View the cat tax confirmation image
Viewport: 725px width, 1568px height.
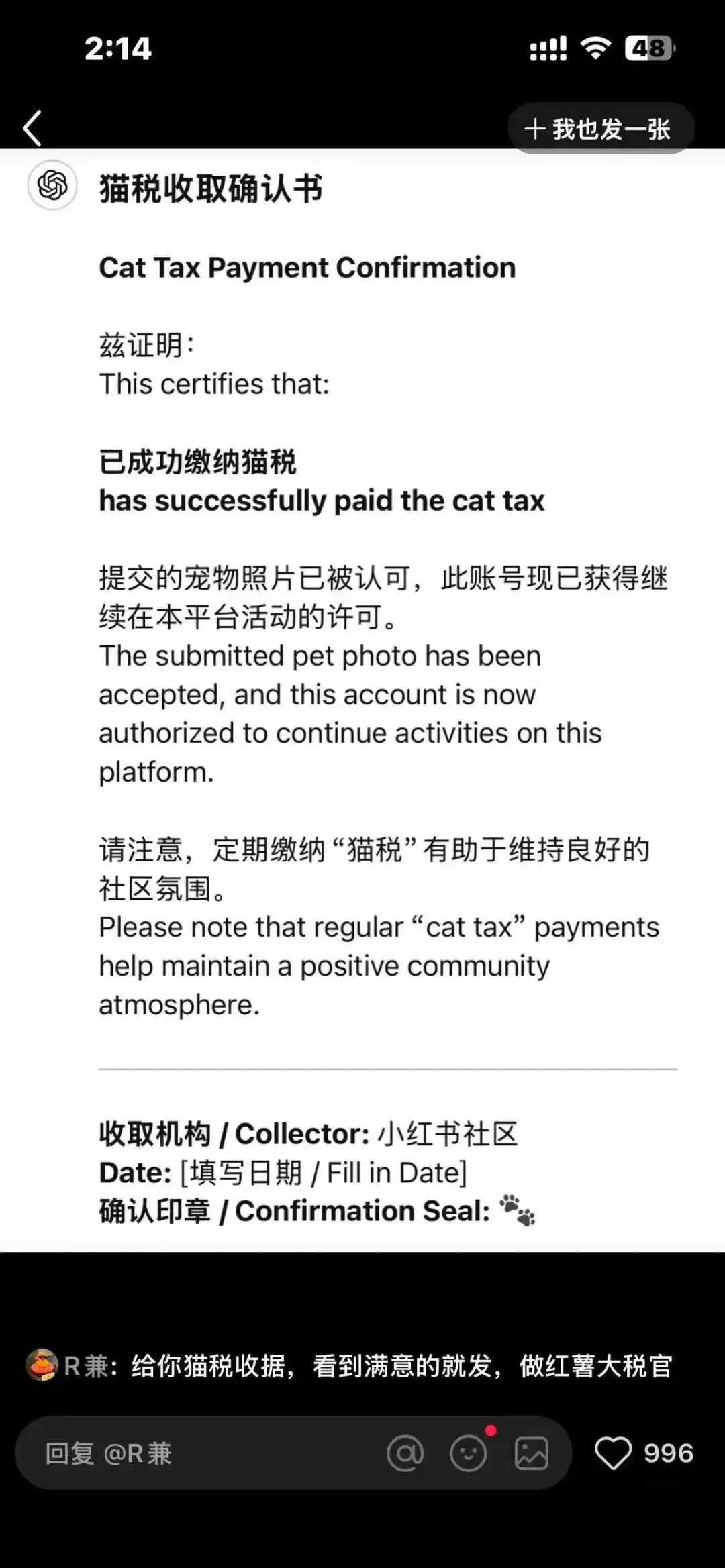coord(362,698)
